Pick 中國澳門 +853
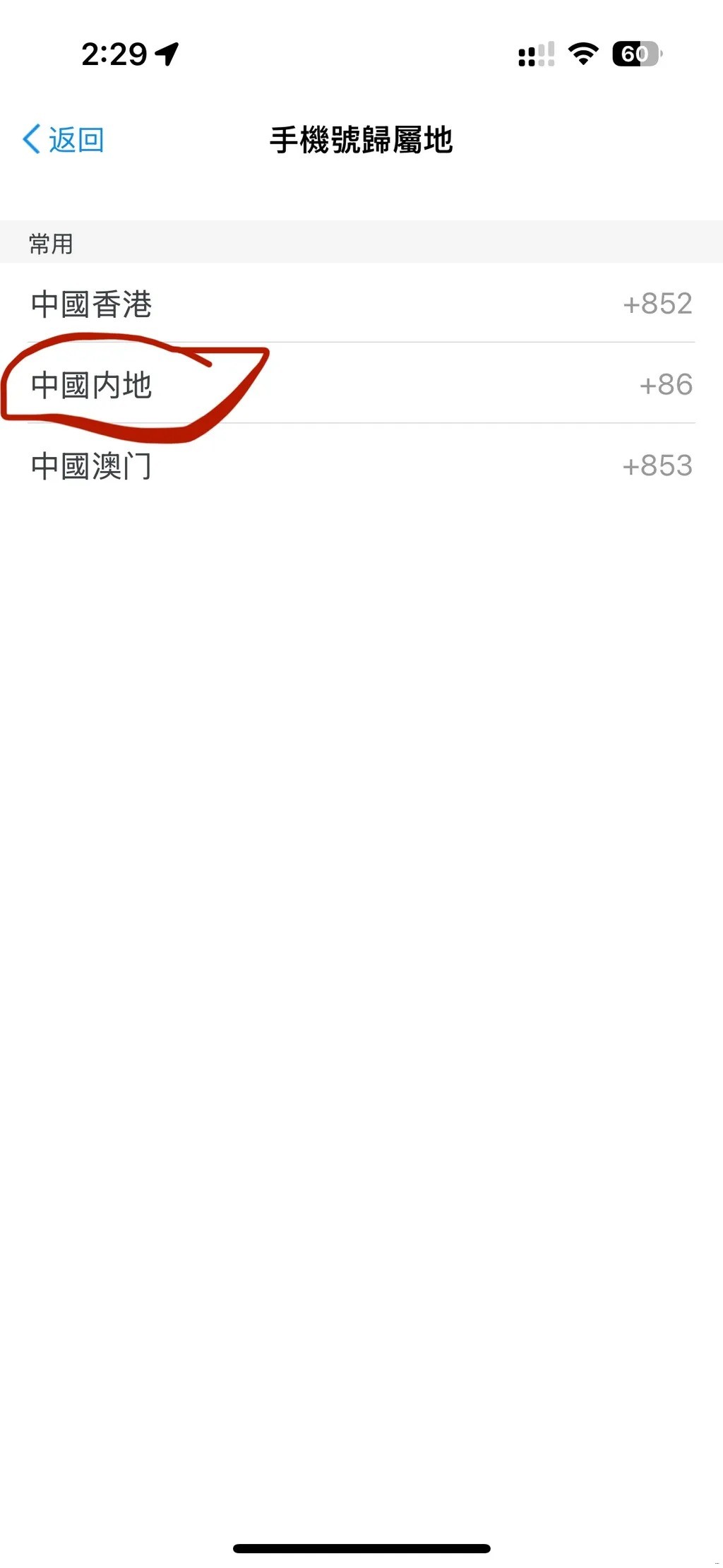Image resolution: width=723 pixels, height=1568 pixels. point(361,466)
